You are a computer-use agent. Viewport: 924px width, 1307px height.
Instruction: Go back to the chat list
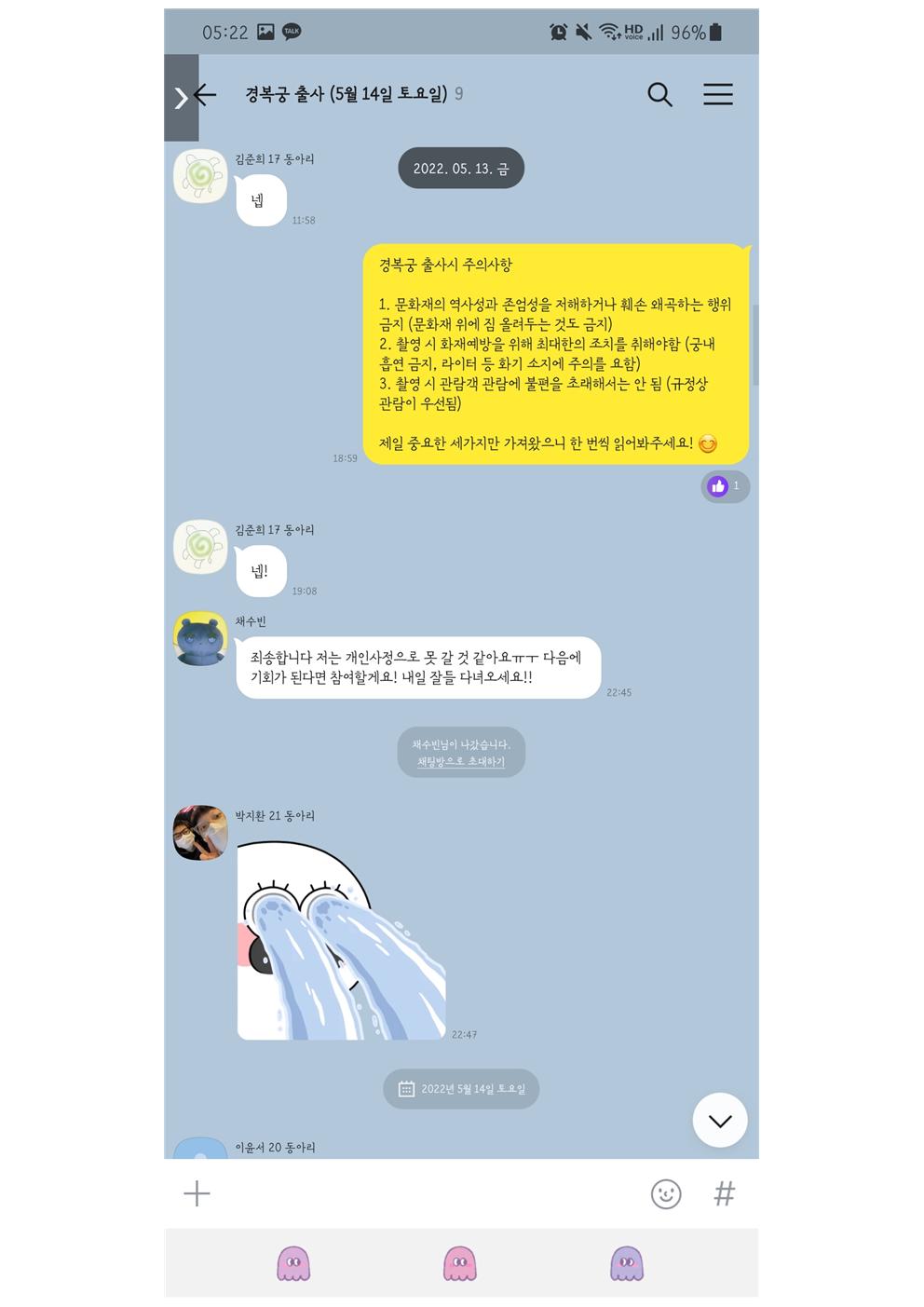point(207,94)
